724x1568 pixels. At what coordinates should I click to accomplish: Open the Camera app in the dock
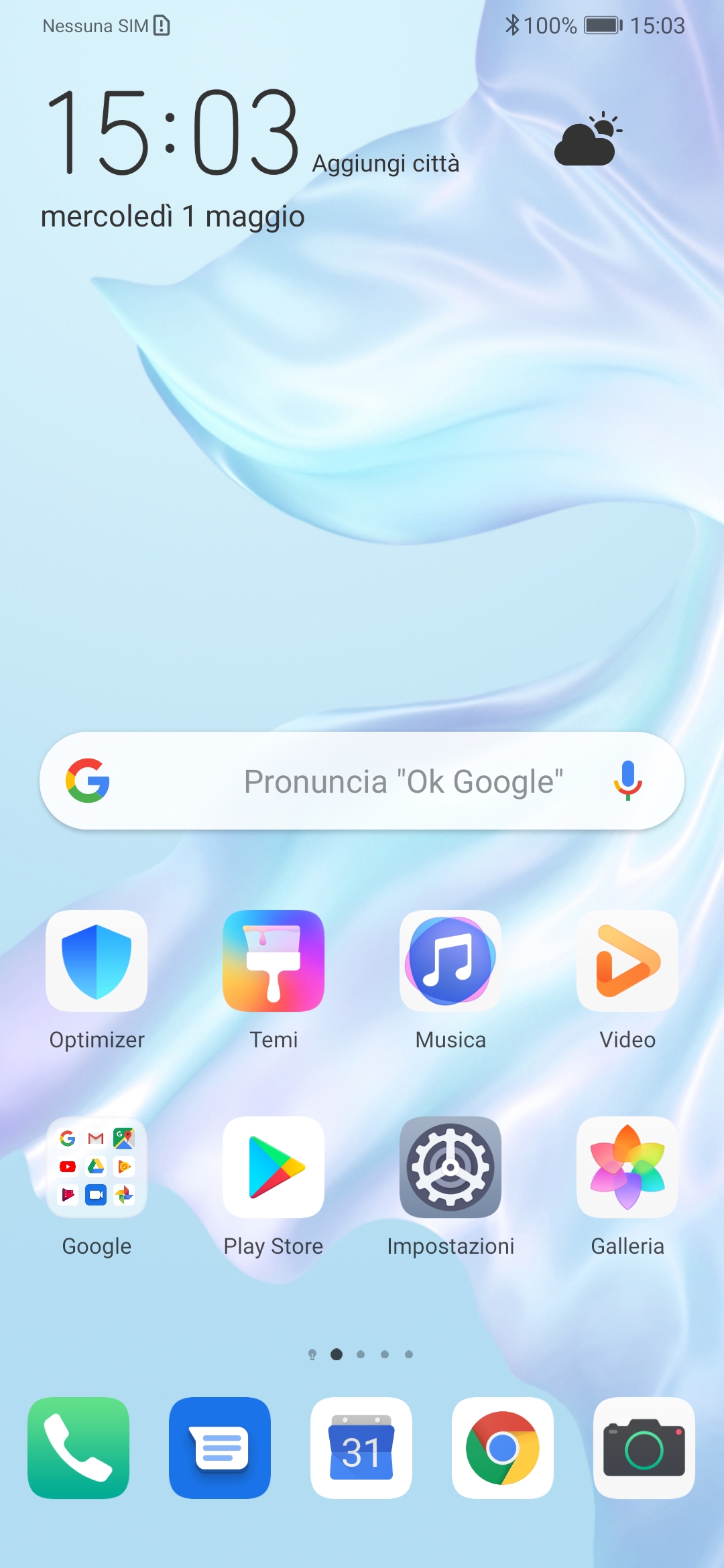[644, 1447]
